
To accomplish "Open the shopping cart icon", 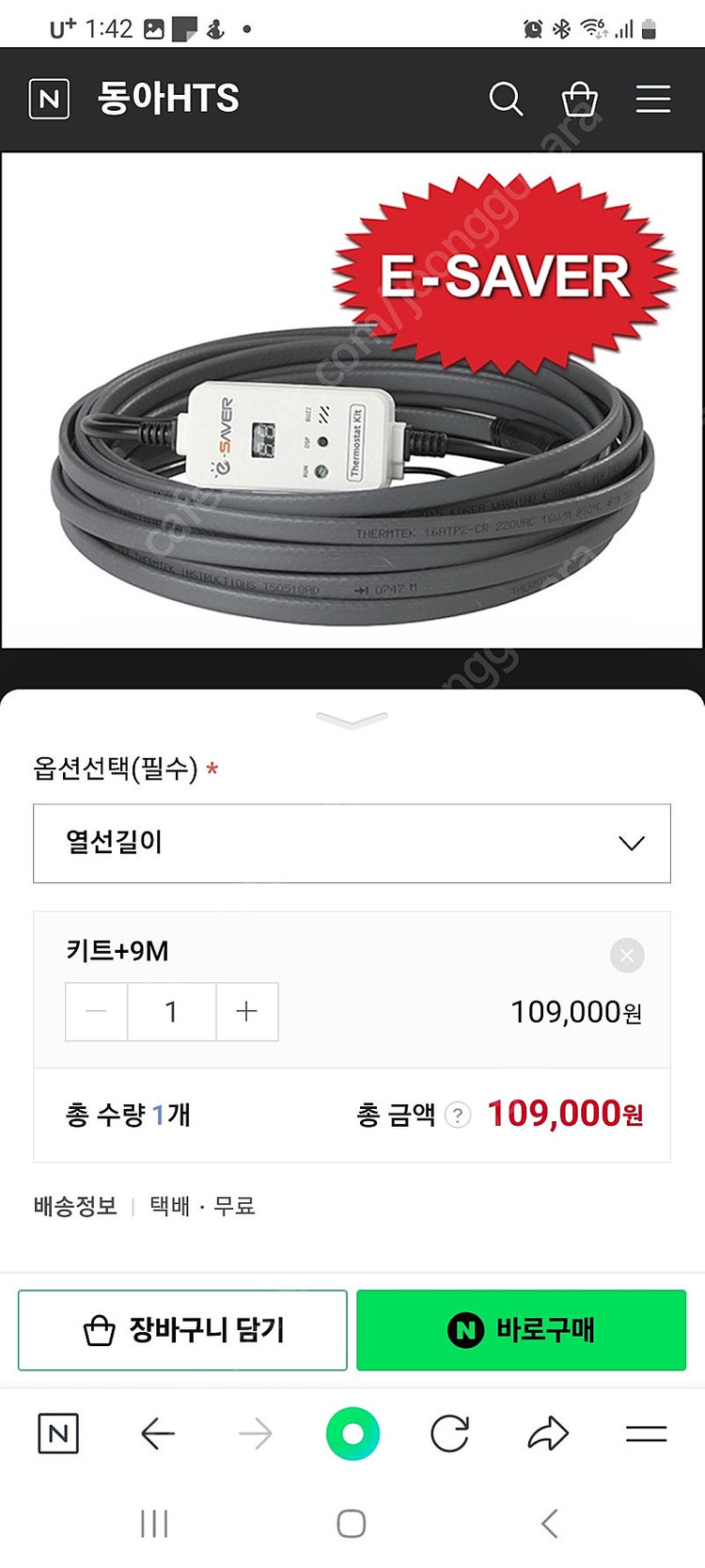I will pyautogui.click(x=580, y=98).
